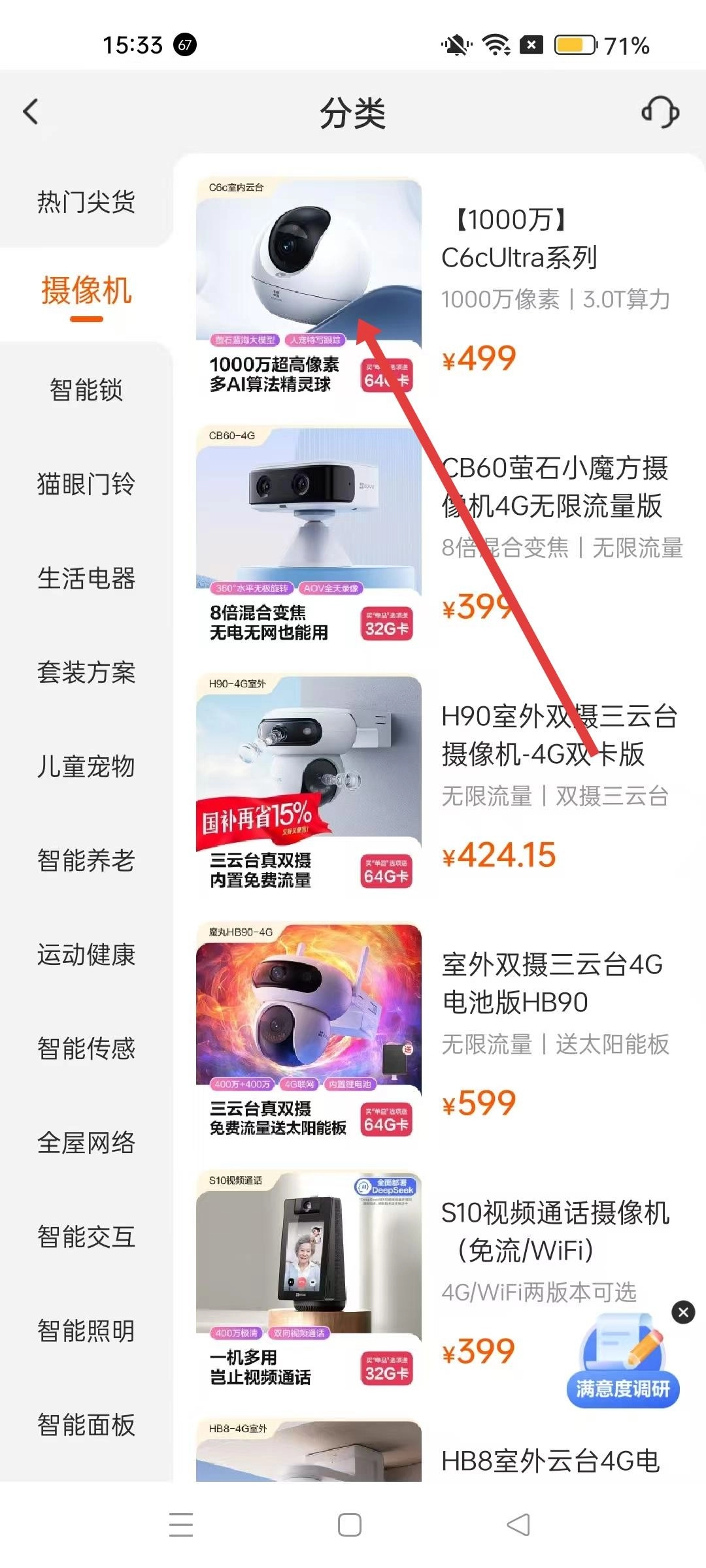Switch to 智能养老 category
Screen dimensions: 706x1568
[x=86, y=860]
